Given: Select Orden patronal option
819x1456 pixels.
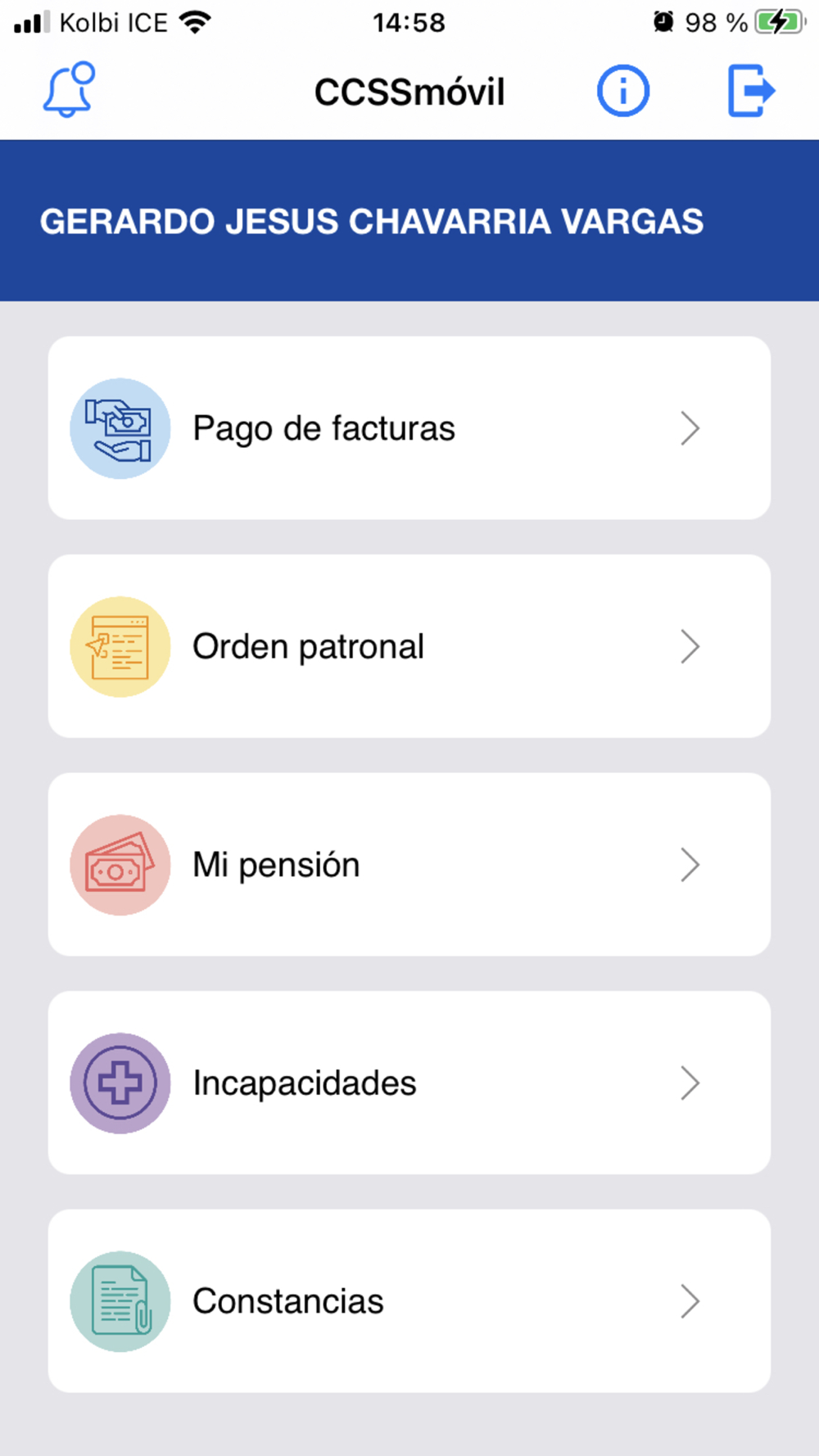Looking at the screenshot, I should click(409, 647).
